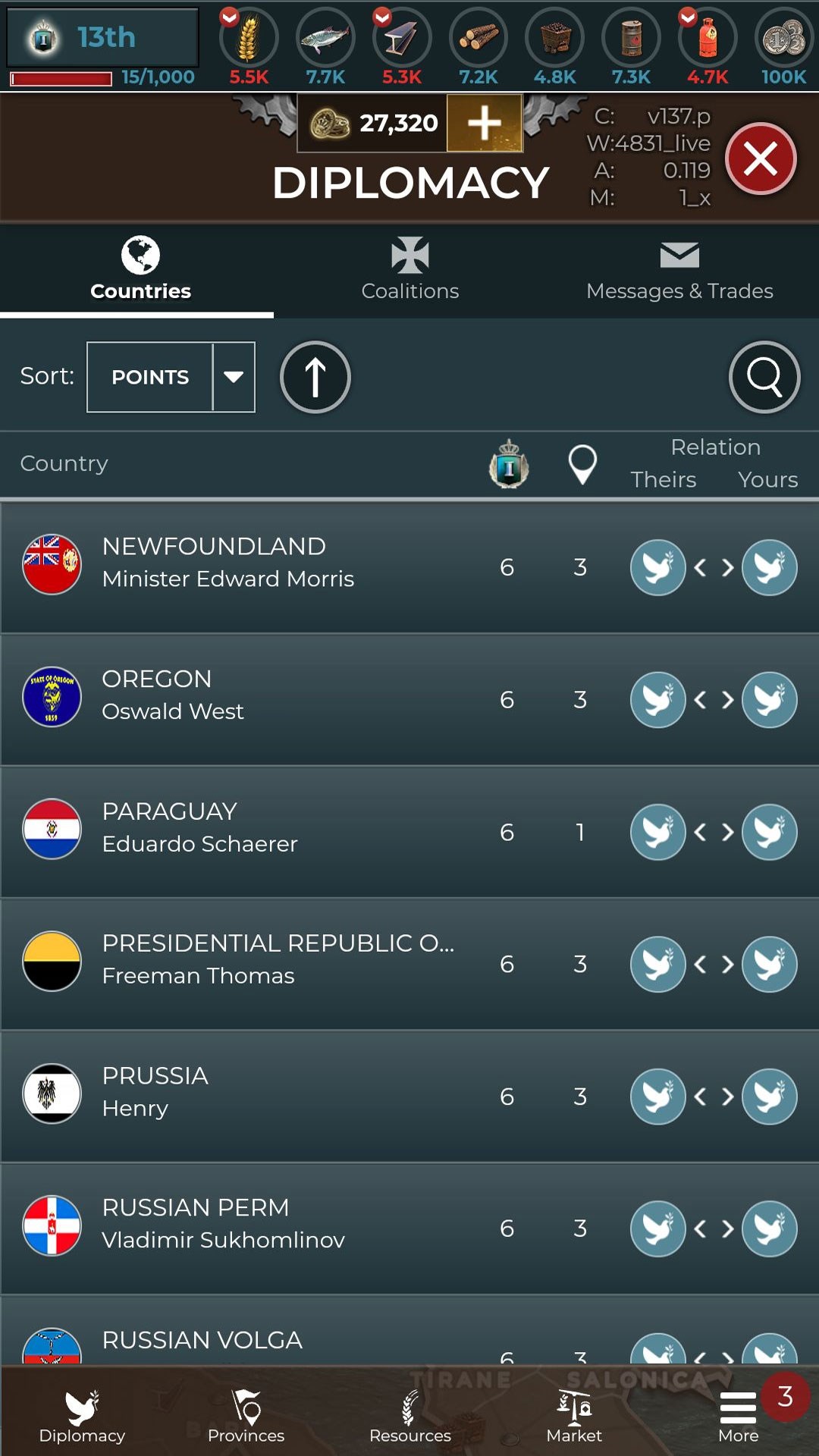View Paraguay diplomacy details
The height and width of the screenshot is (1456, 819).
tap(227, 830)
